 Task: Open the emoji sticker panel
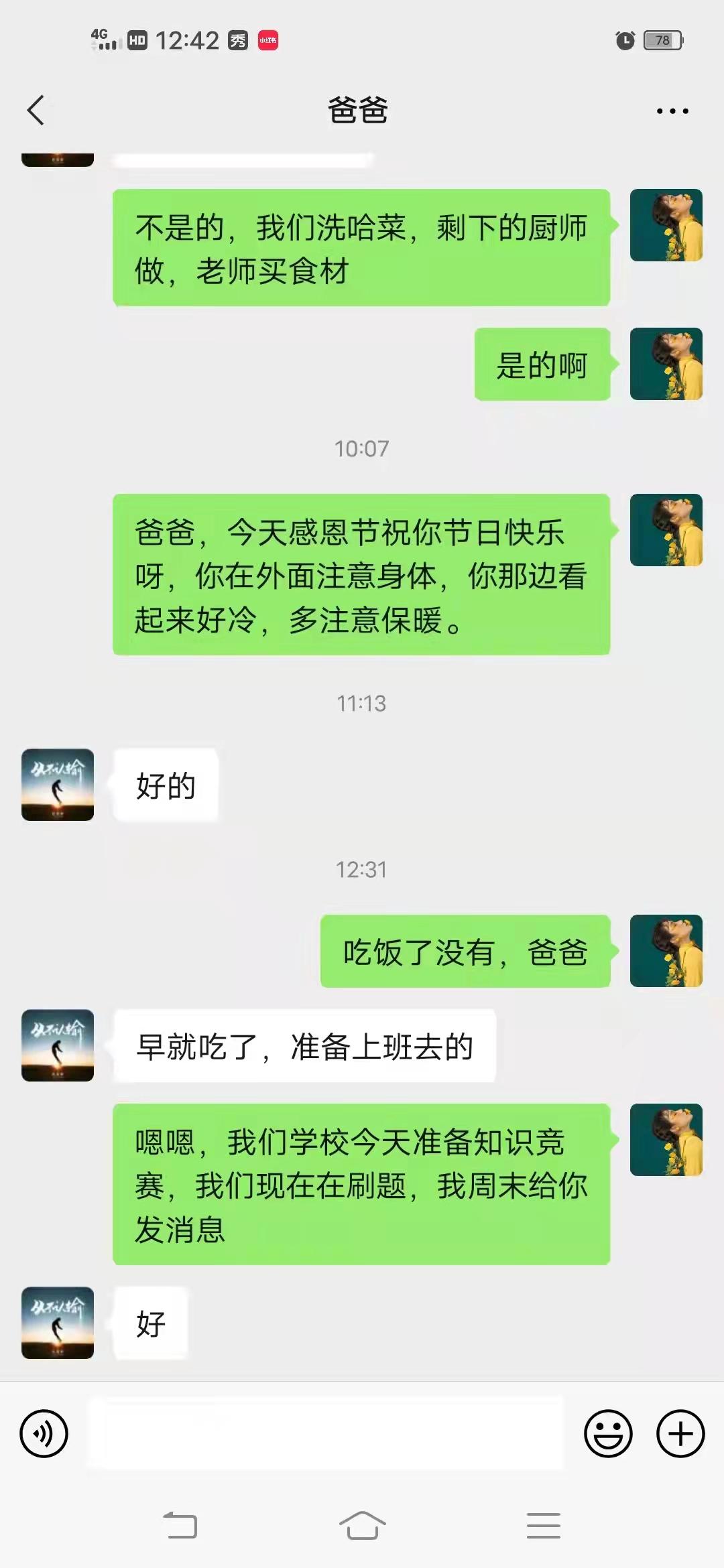click(608, 1433)
